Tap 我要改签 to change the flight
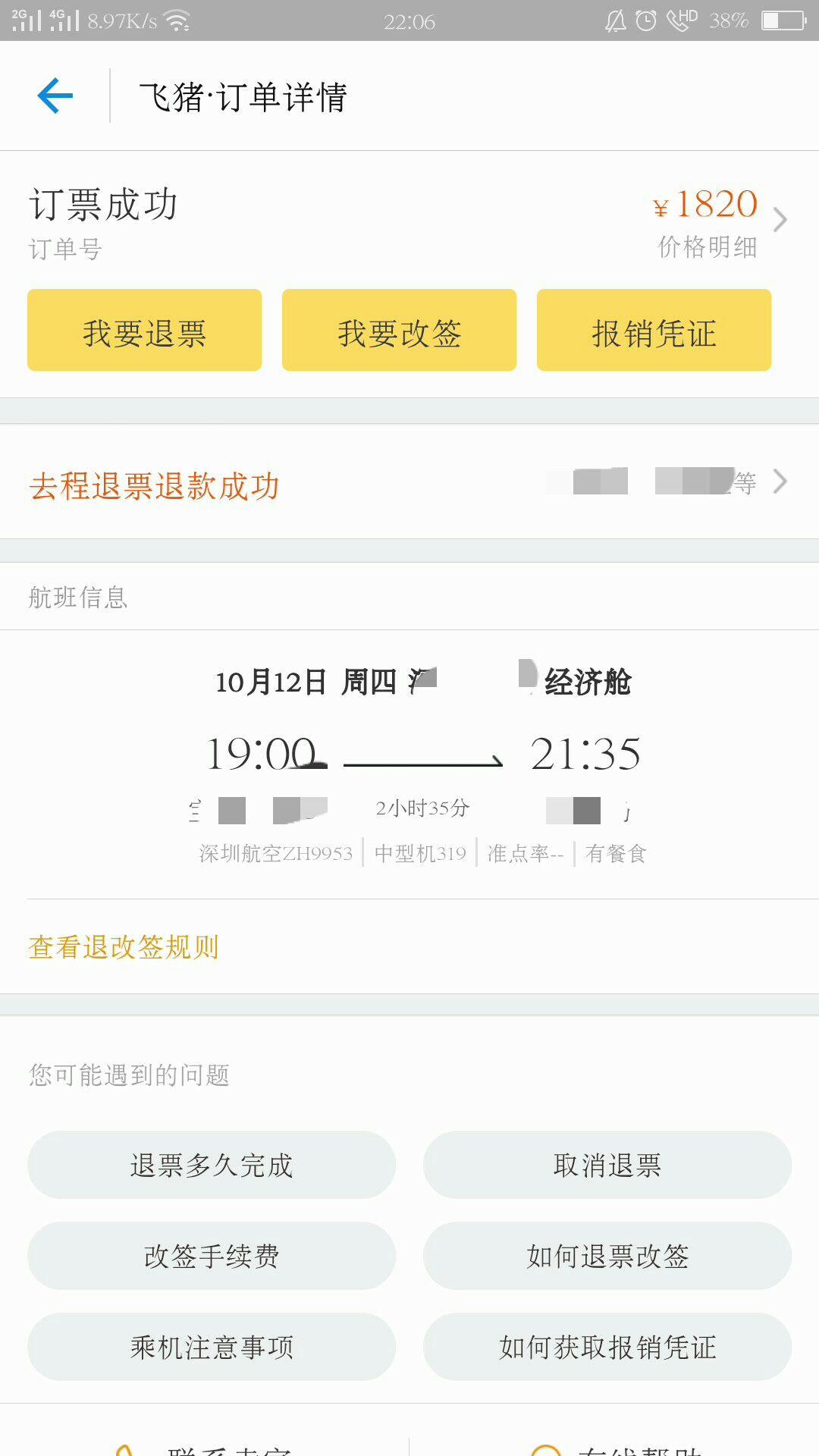 pos(399,330)
